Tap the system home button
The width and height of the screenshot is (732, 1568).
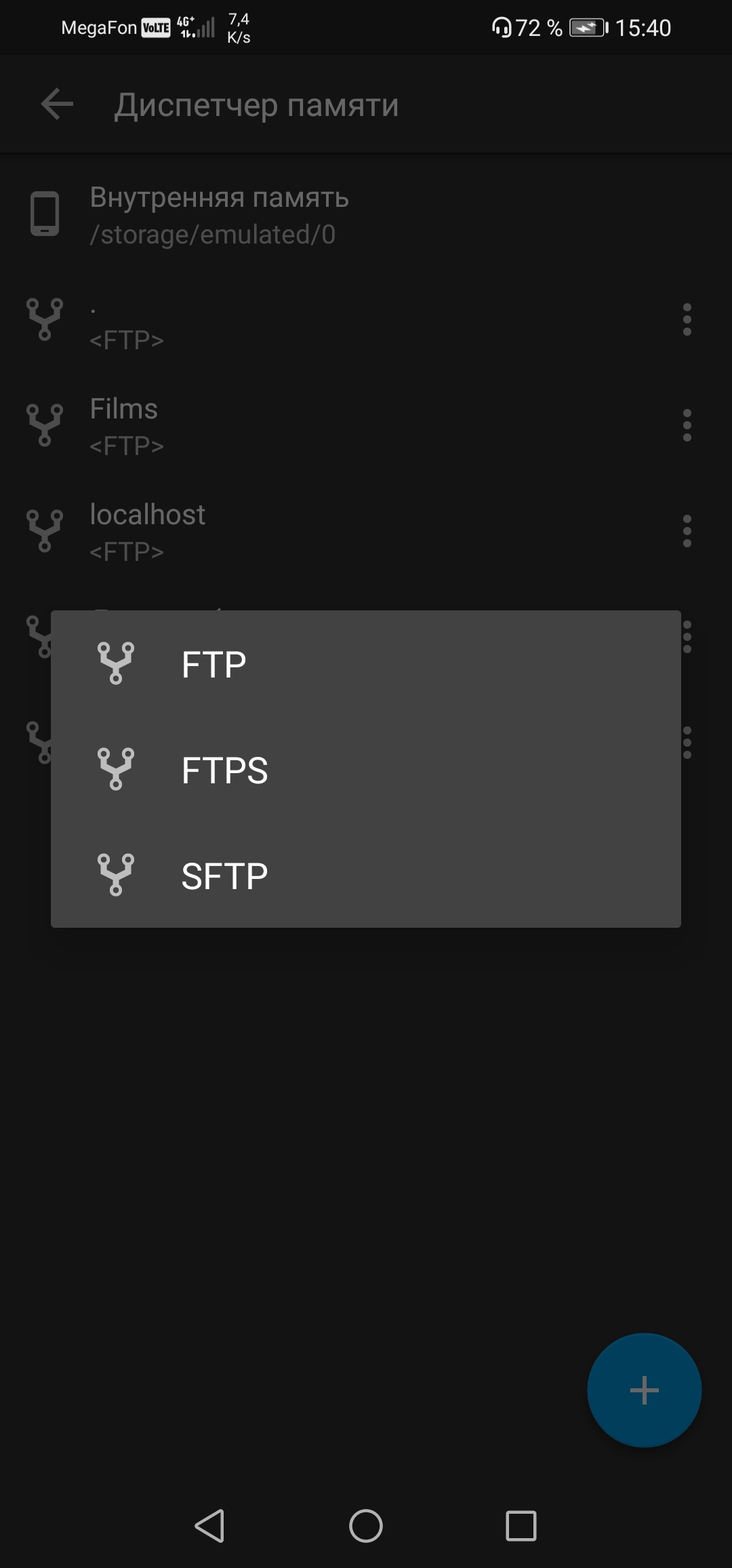[x=366, y=1526]
